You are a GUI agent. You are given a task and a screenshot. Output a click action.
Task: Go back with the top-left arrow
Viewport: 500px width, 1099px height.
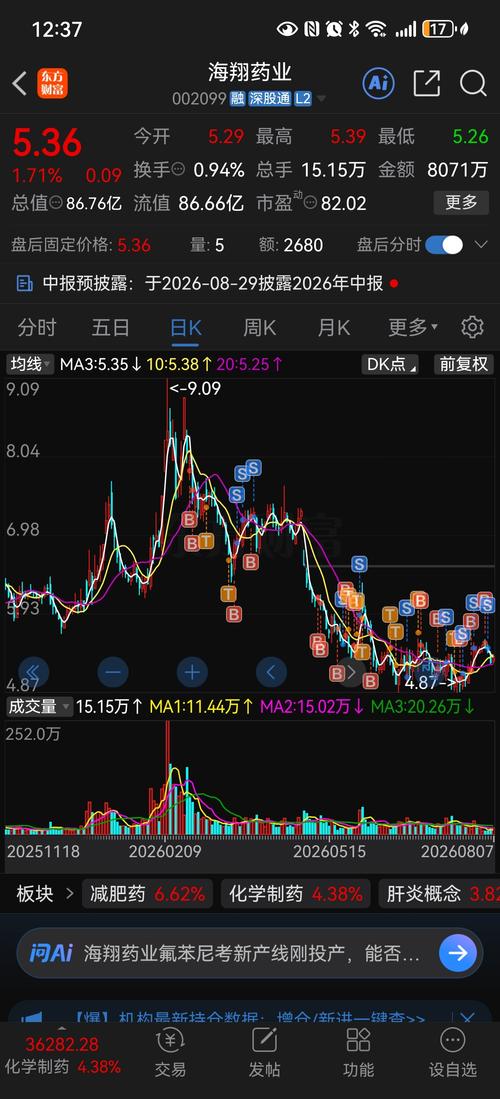click(x=20, y=84)
